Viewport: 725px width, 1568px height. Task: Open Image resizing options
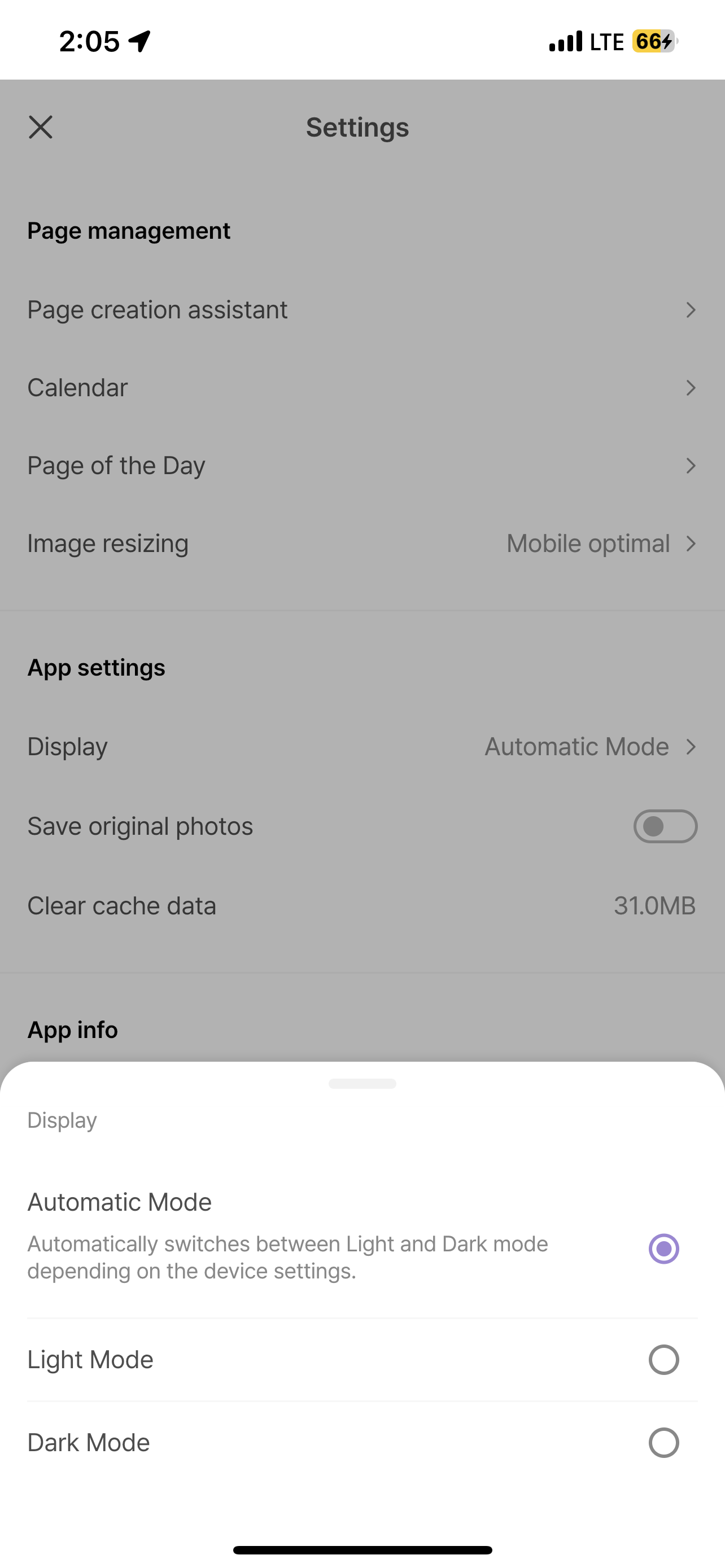click(362, 544)
